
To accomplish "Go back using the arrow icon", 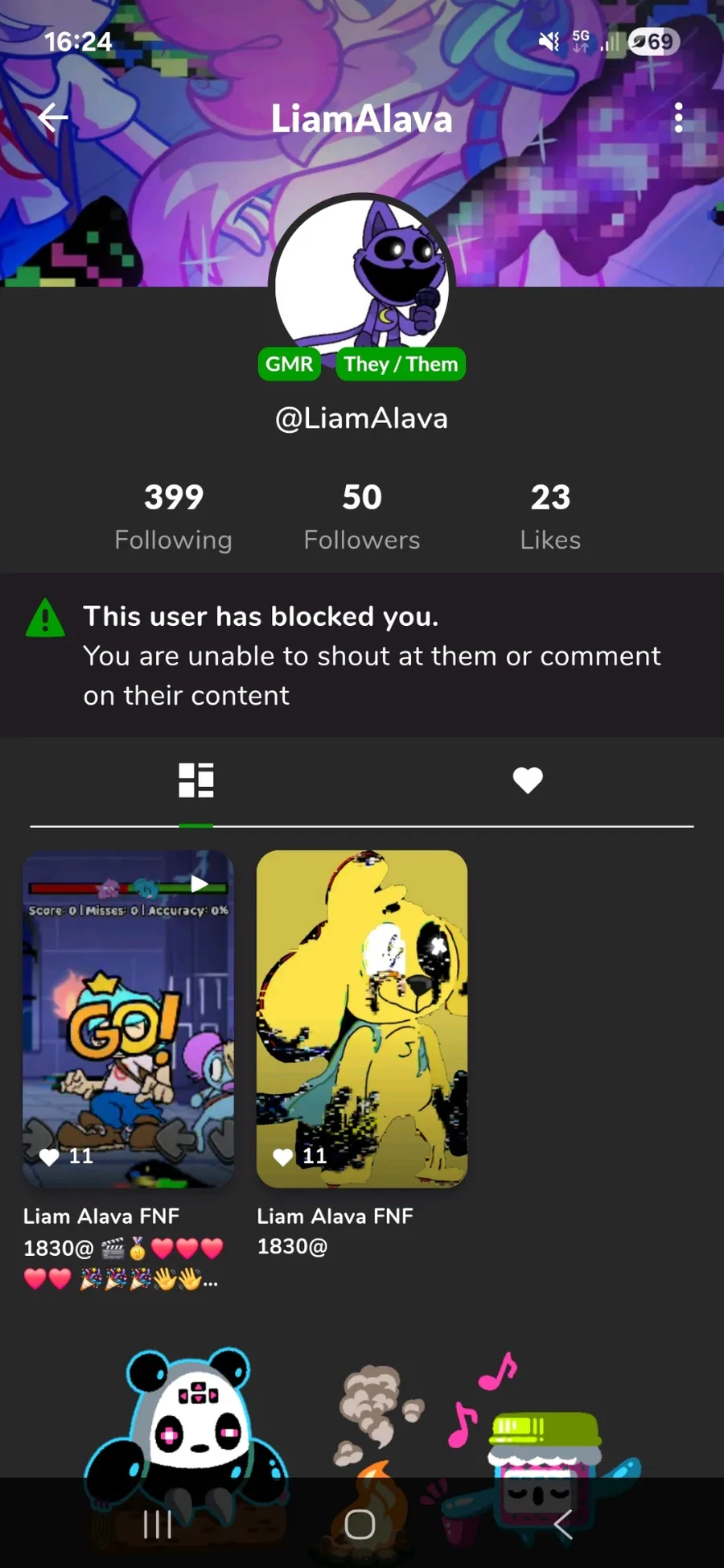I will [x=53, y=118].
